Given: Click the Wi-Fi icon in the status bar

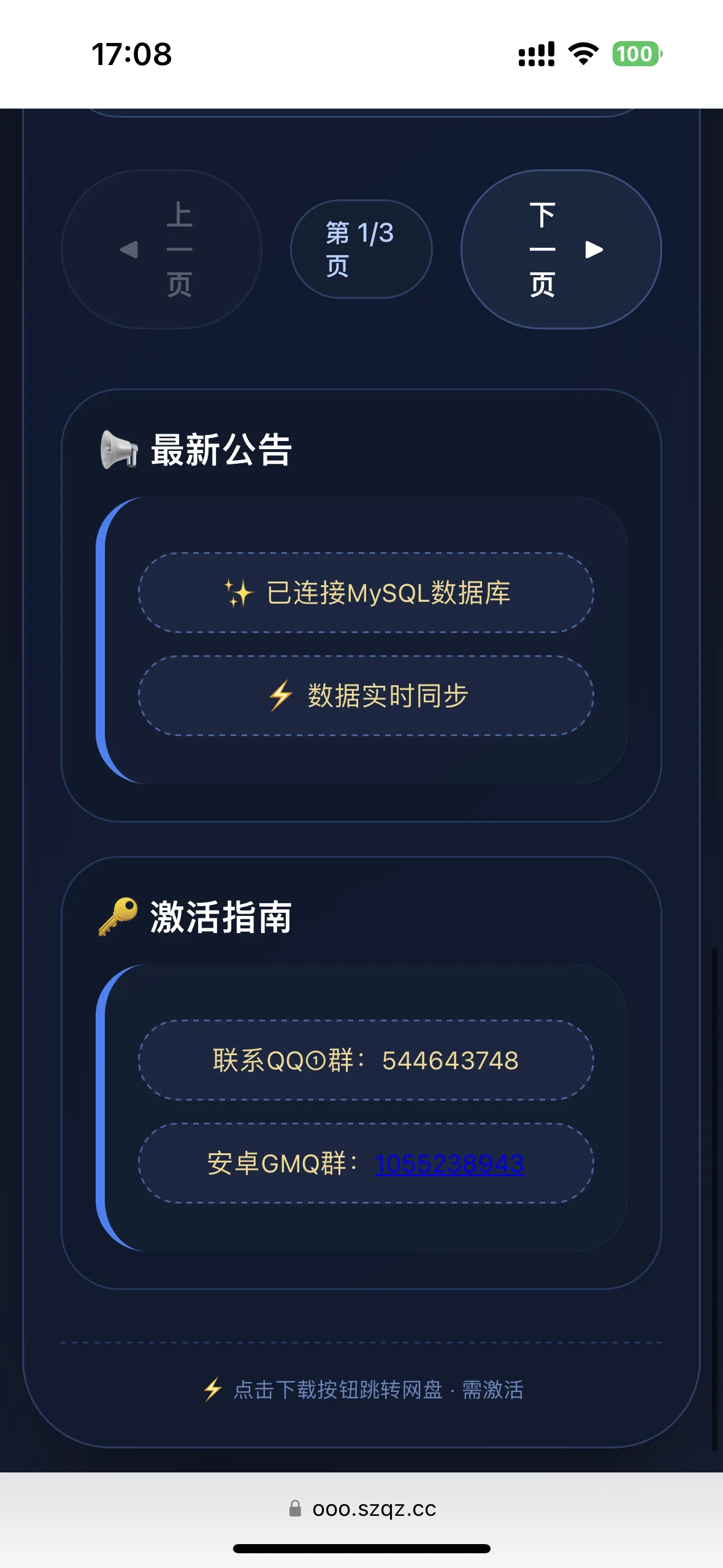Looking at the screenshot, I should [583, 55].
